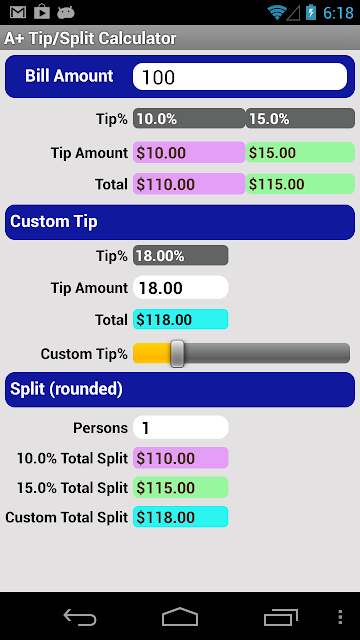
Task: Open the system overflow menu dots
Action: (340, 617)
